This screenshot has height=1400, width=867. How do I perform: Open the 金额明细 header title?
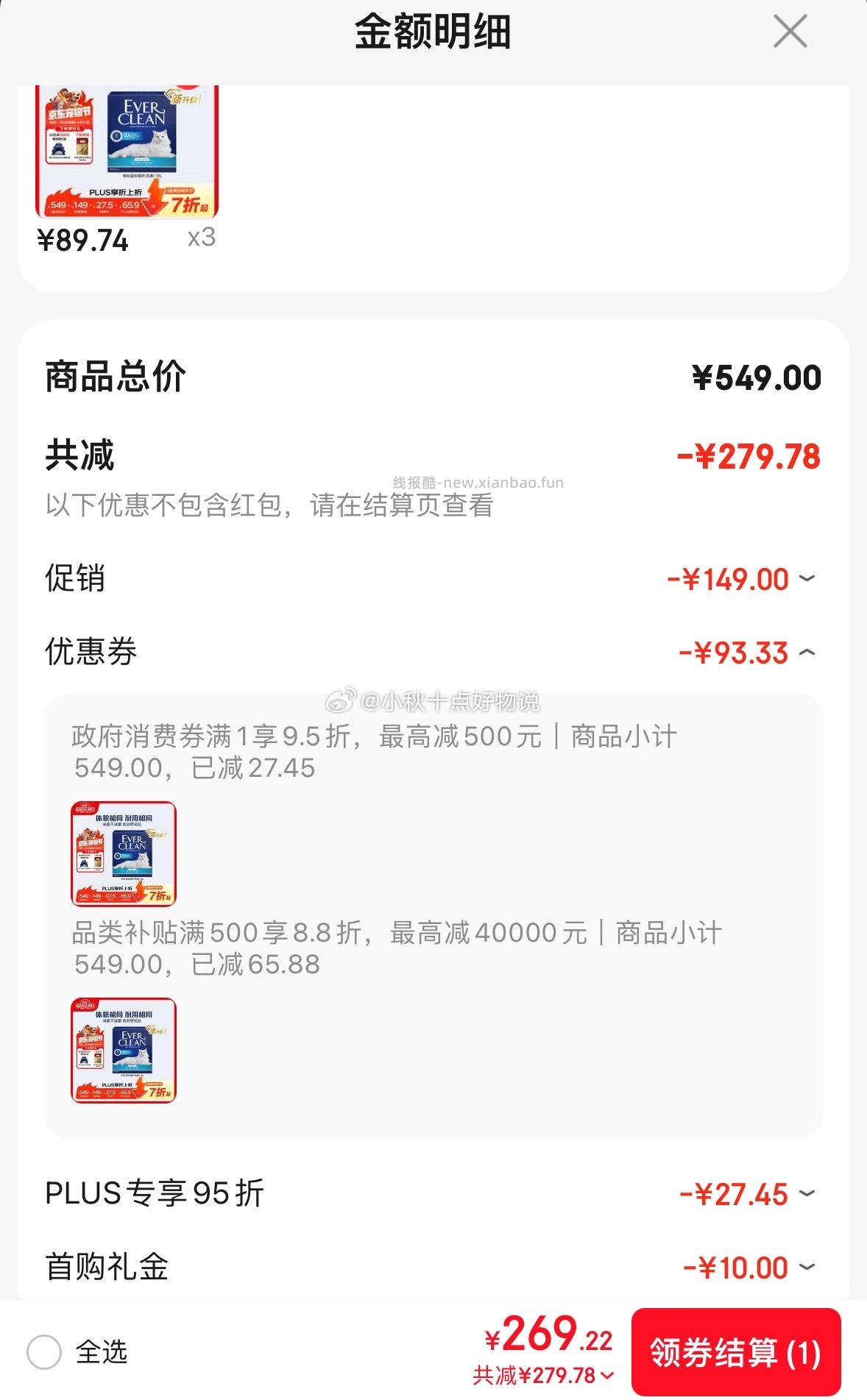pos(433,32)
